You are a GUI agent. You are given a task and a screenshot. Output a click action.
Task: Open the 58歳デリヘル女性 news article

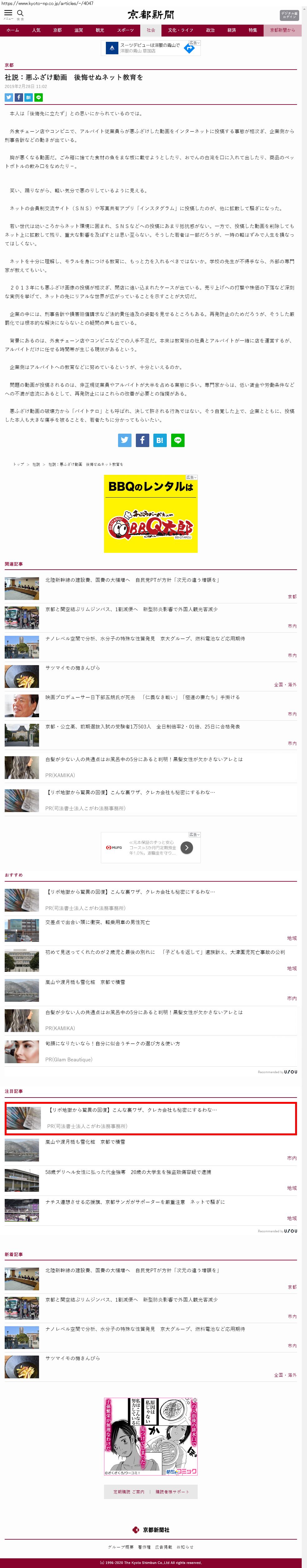[128, 1172]
